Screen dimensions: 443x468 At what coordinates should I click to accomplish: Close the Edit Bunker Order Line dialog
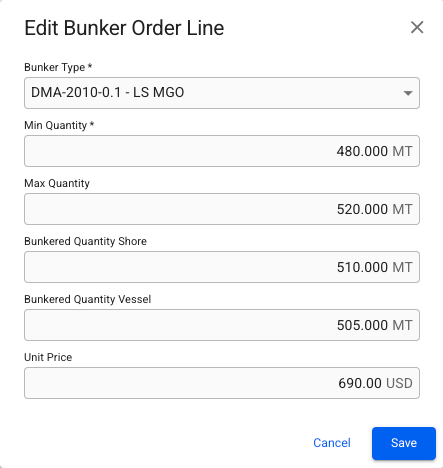click(417, 27)
